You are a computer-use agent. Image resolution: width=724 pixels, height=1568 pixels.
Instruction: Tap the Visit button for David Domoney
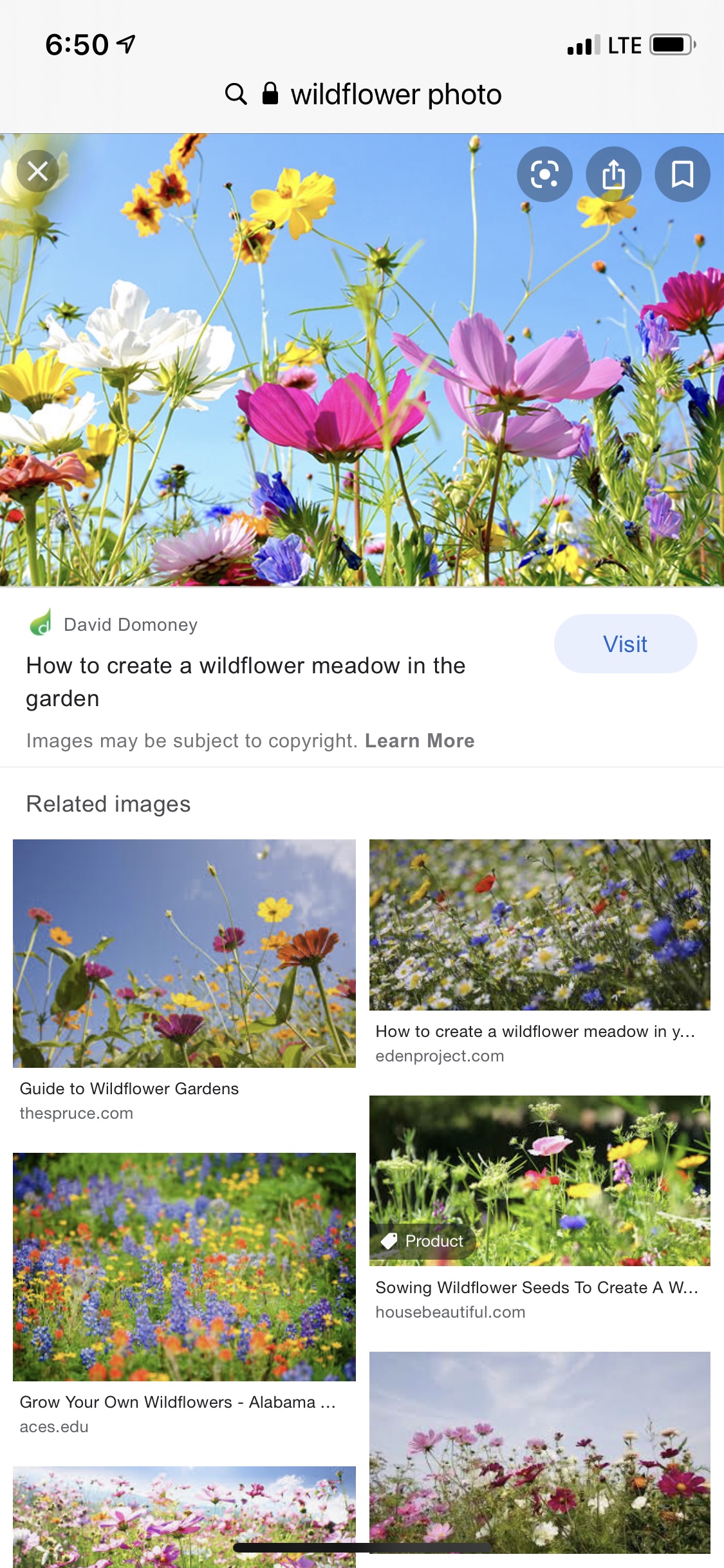tap(625, 644)
